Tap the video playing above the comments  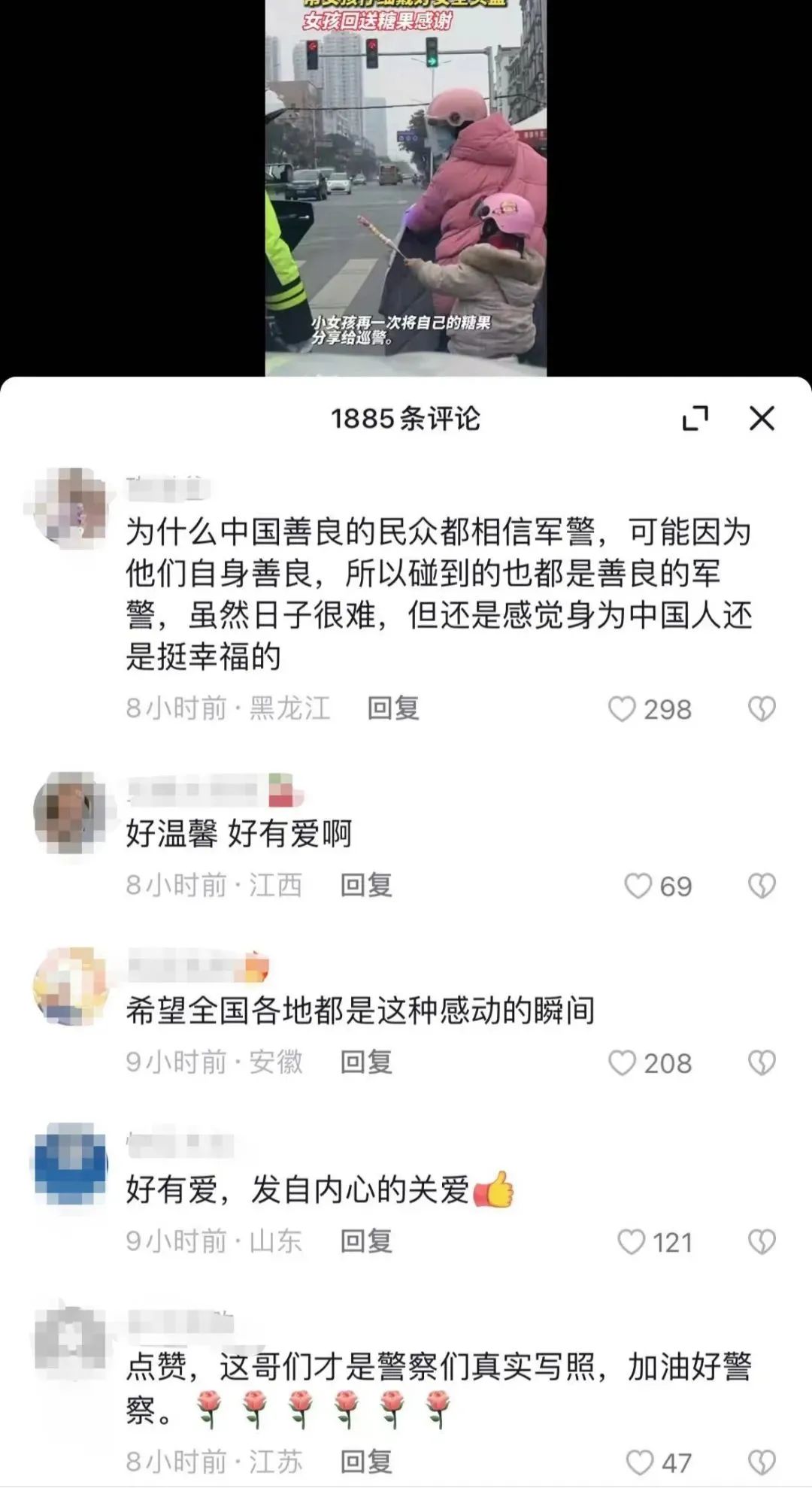pyautogui.click(x=406, y=188)
